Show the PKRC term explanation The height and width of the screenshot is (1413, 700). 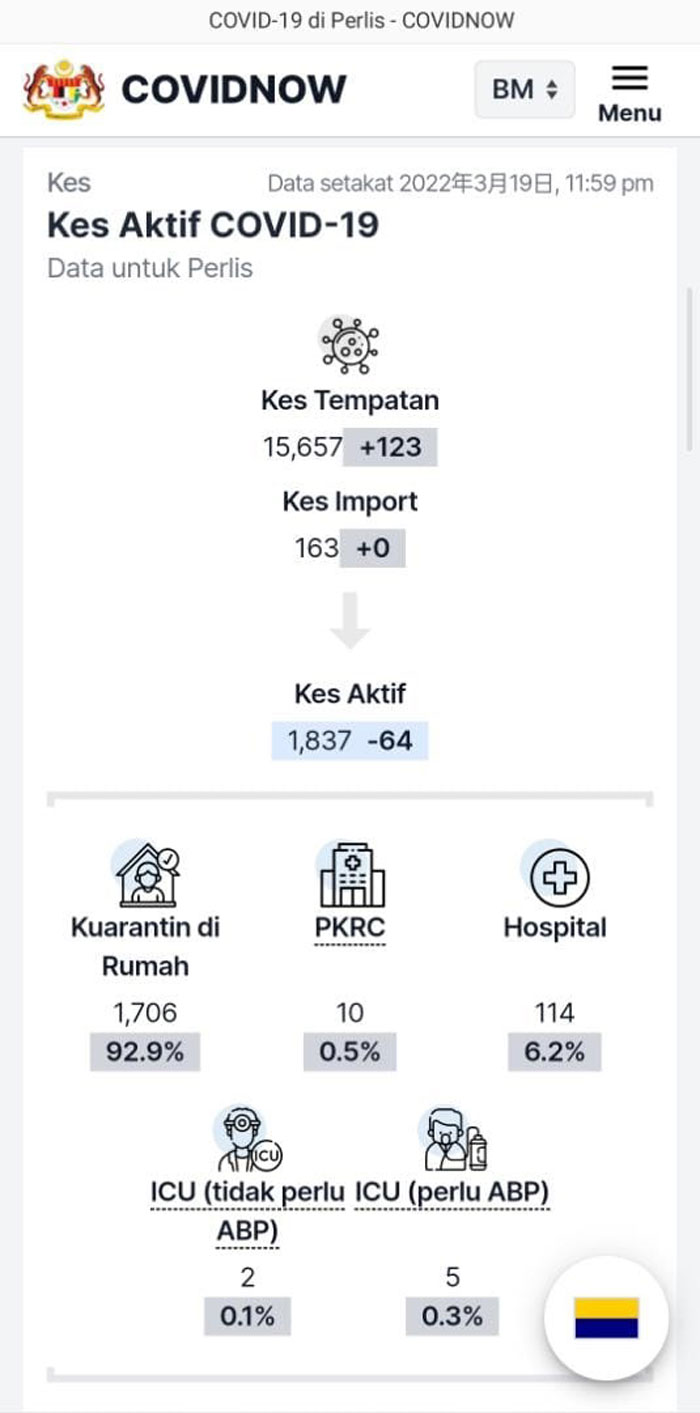point(349,928)
